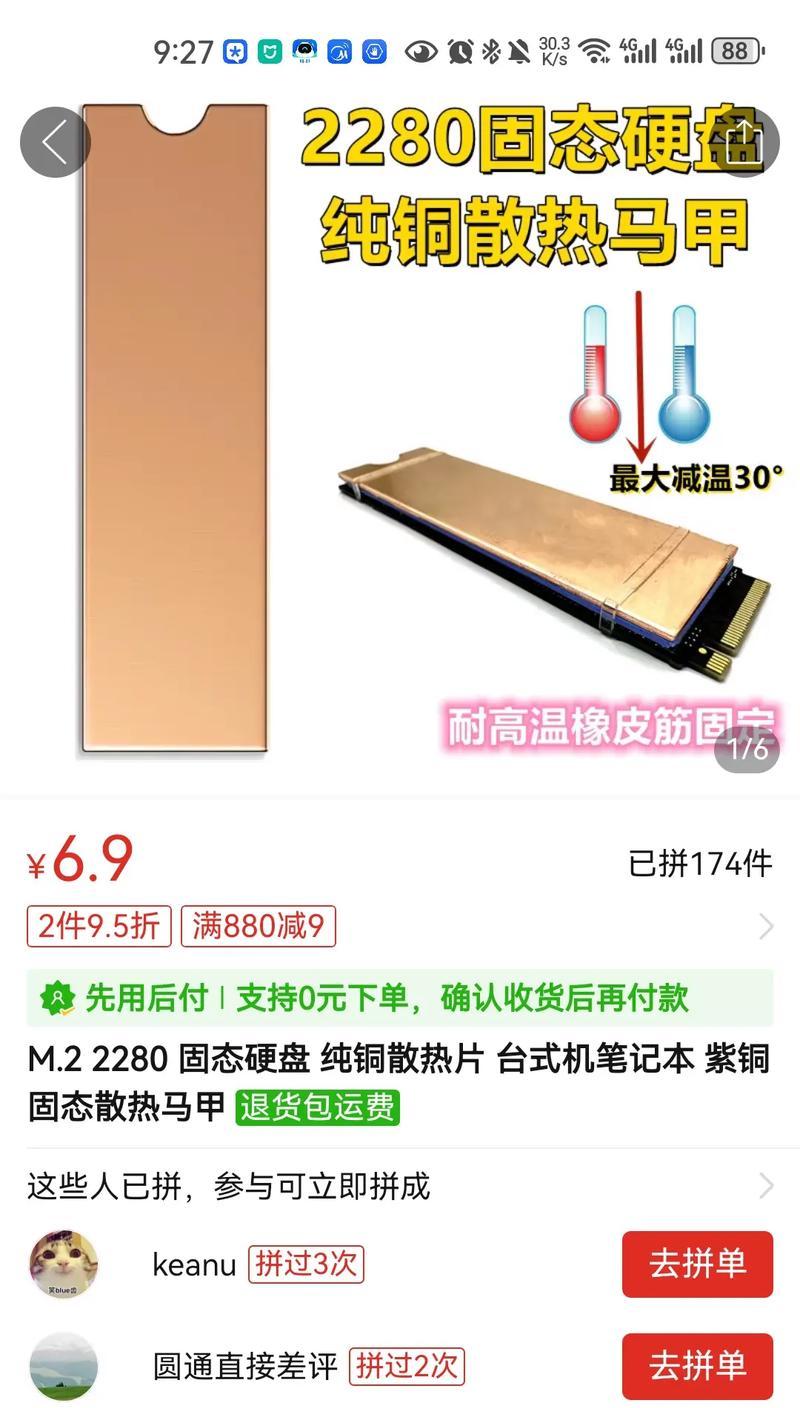
Task: Open the 1/6 image page indicator
Action: click(x=747, y=748)
